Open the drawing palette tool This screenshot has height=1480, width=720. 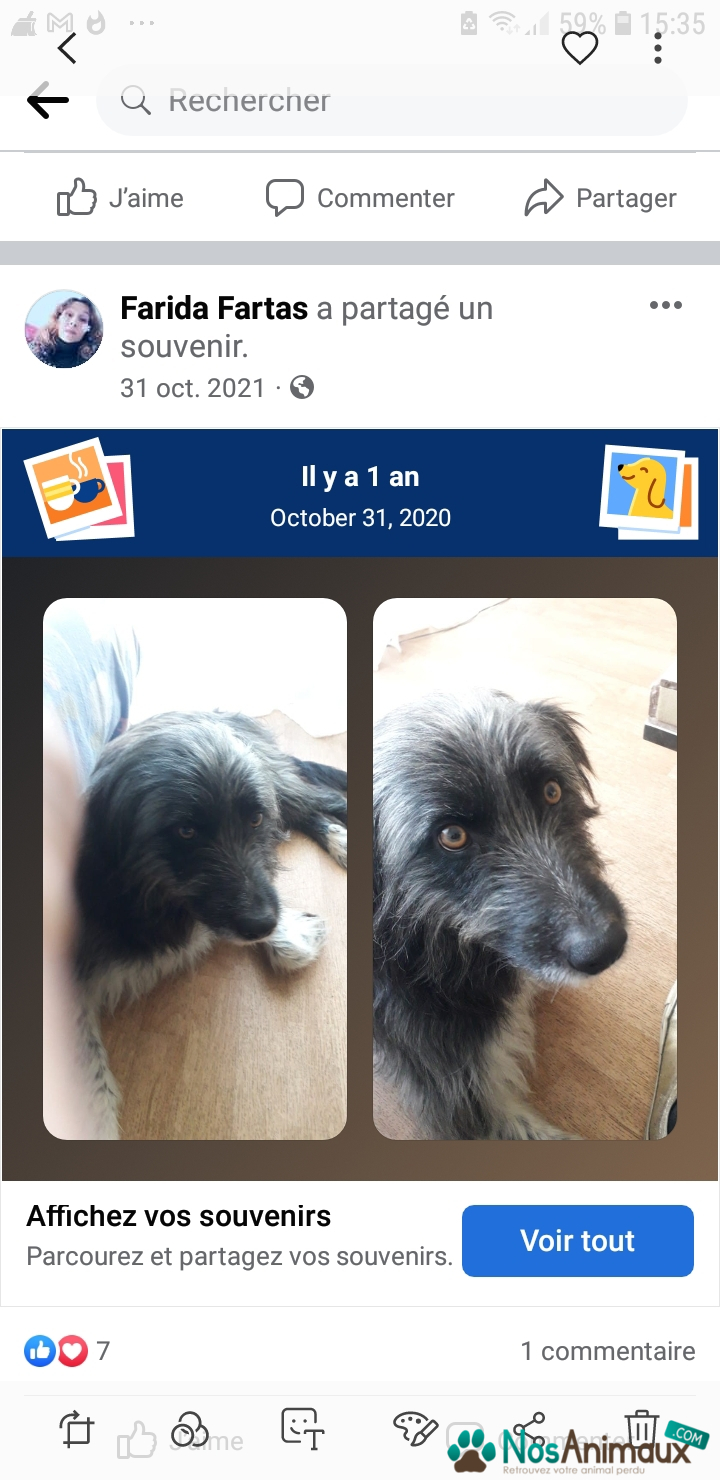[x=415, y=1428]
